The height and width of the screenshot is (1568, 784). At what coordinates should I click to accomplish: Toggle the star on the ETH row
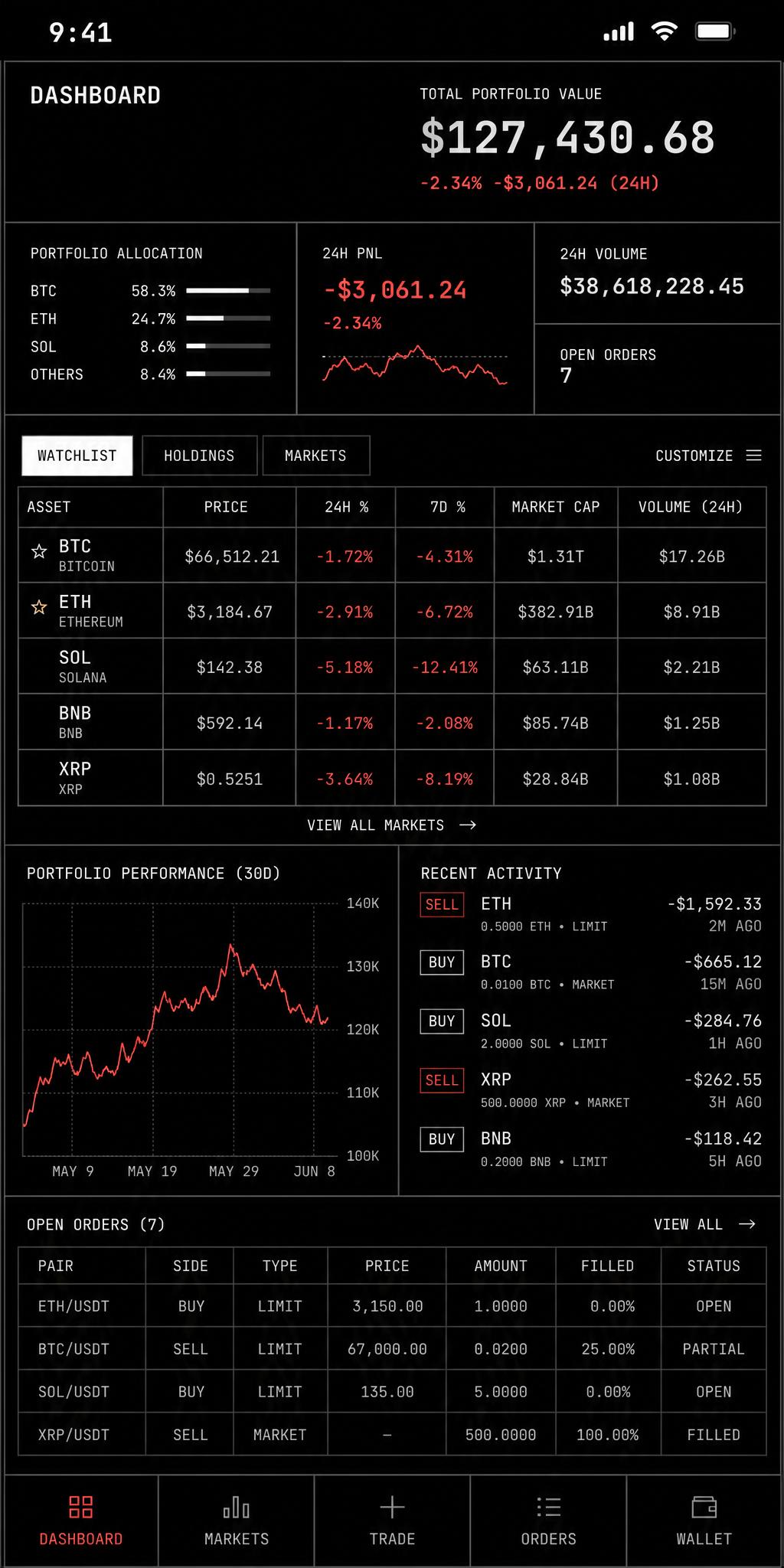coord(39,607)
